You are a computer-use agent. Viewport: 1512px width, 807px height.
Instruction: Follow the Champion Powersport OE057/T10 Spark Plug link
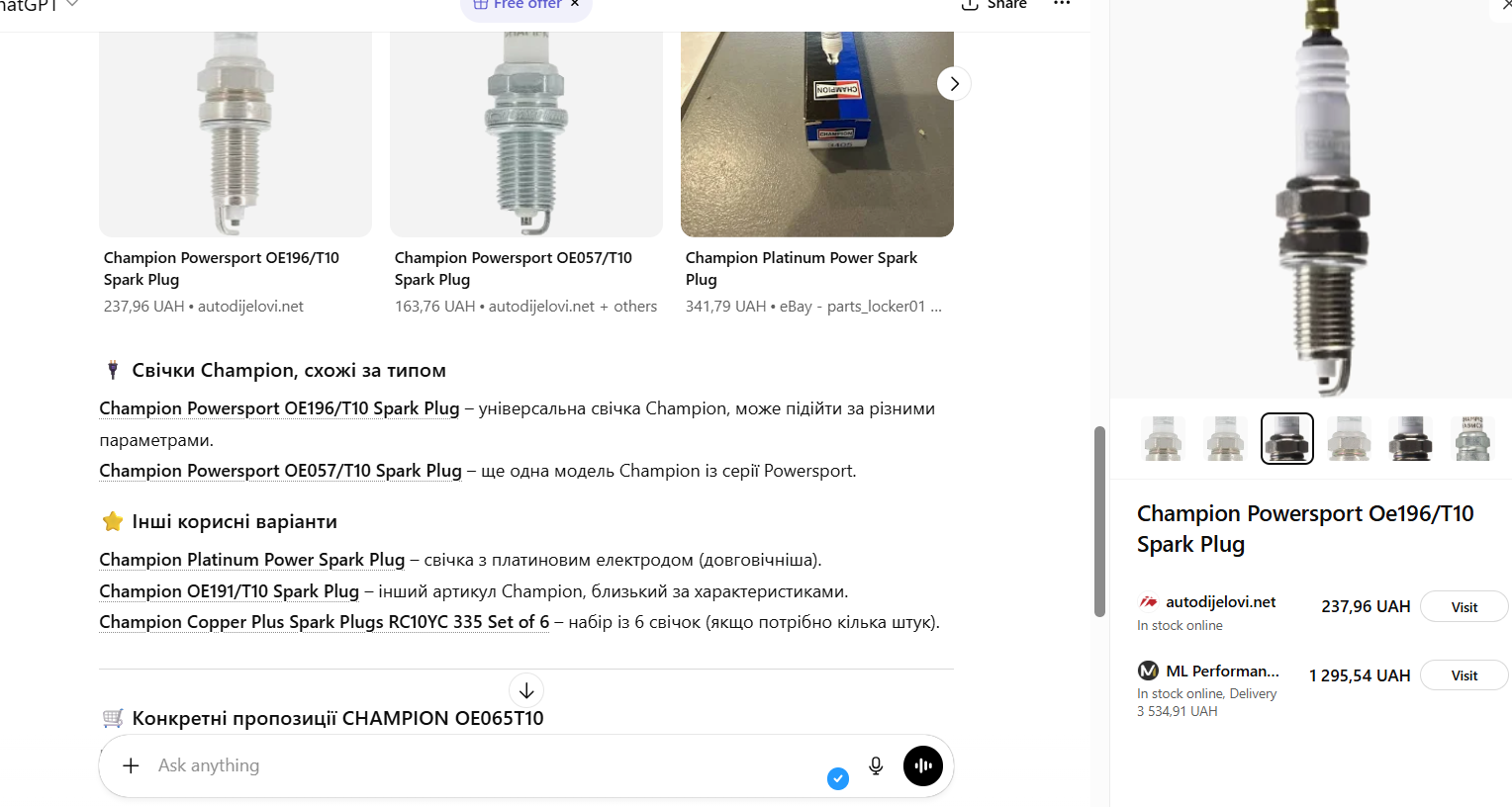pyautogui.click(x=280, y=471)
